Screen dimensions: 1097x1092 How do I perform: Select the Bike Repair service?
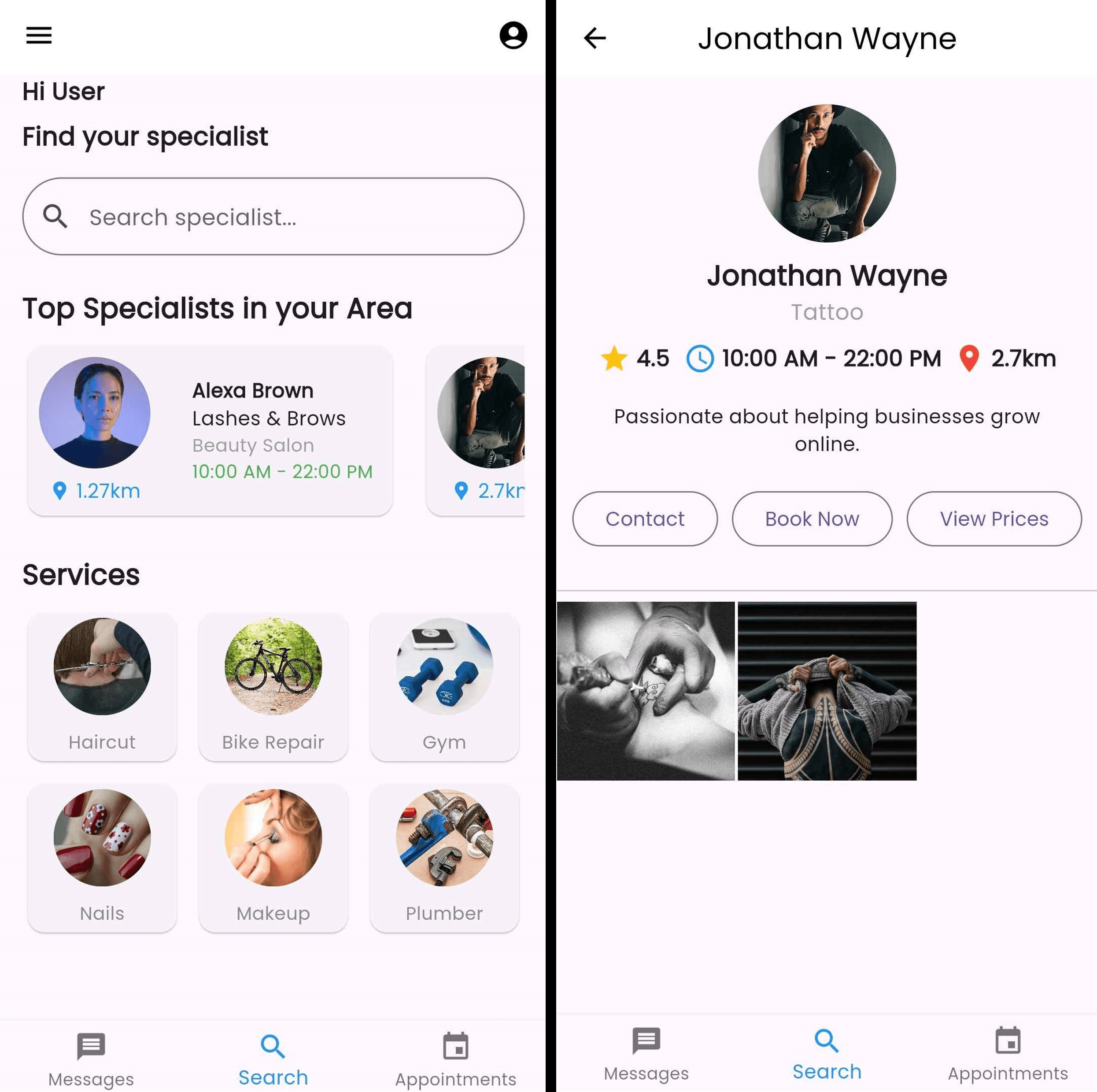[273, 686]
